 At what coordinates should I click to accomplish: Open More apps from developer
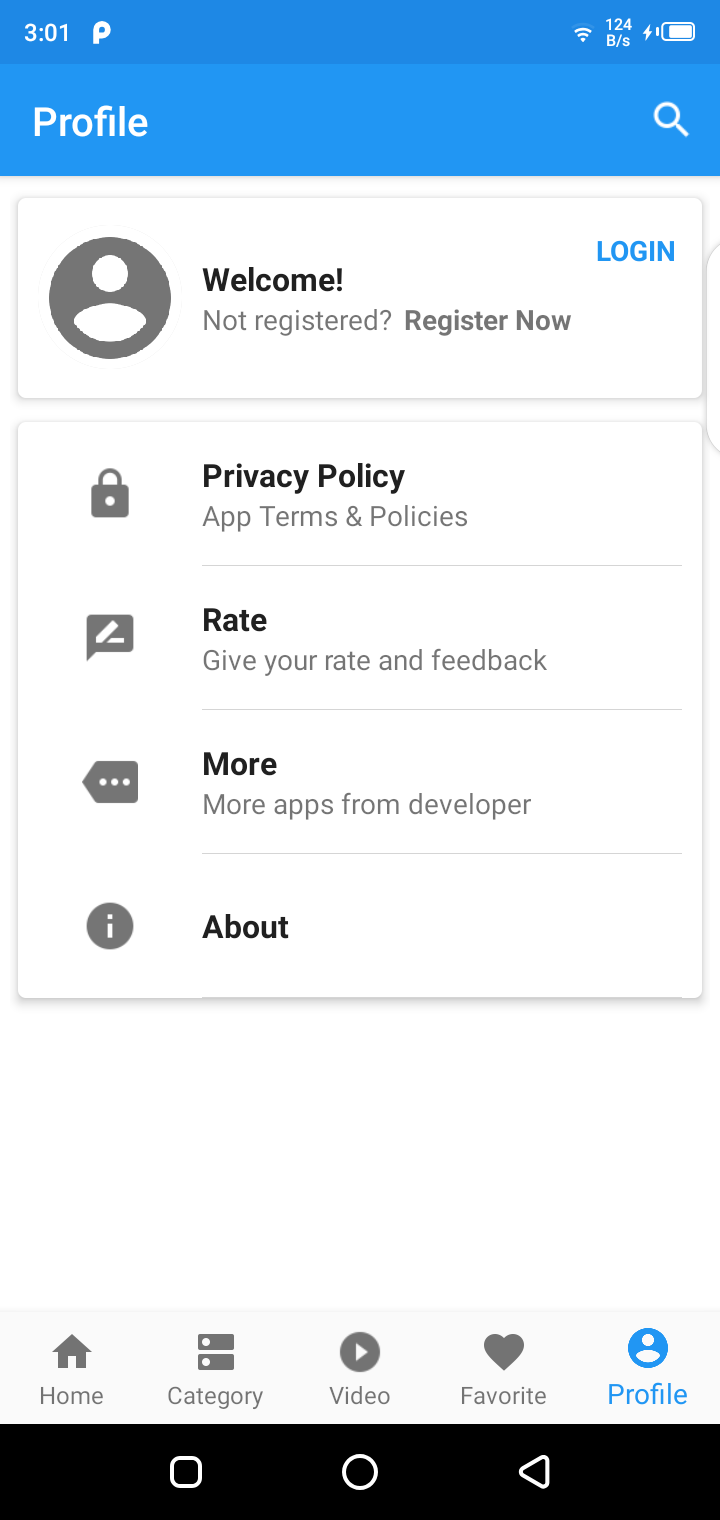360,783
